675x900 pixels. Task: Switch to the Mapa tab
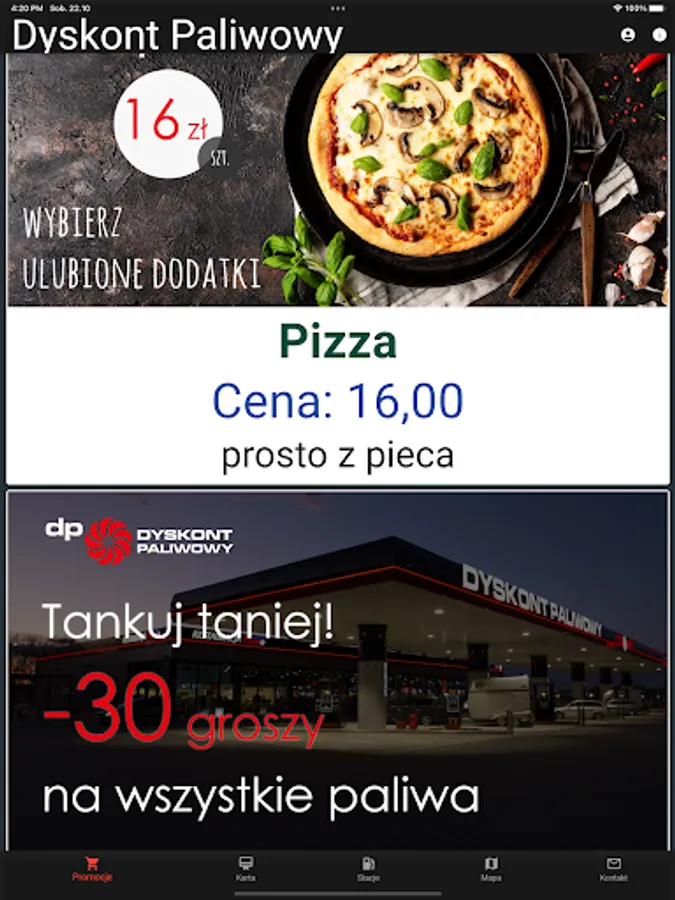491,869
